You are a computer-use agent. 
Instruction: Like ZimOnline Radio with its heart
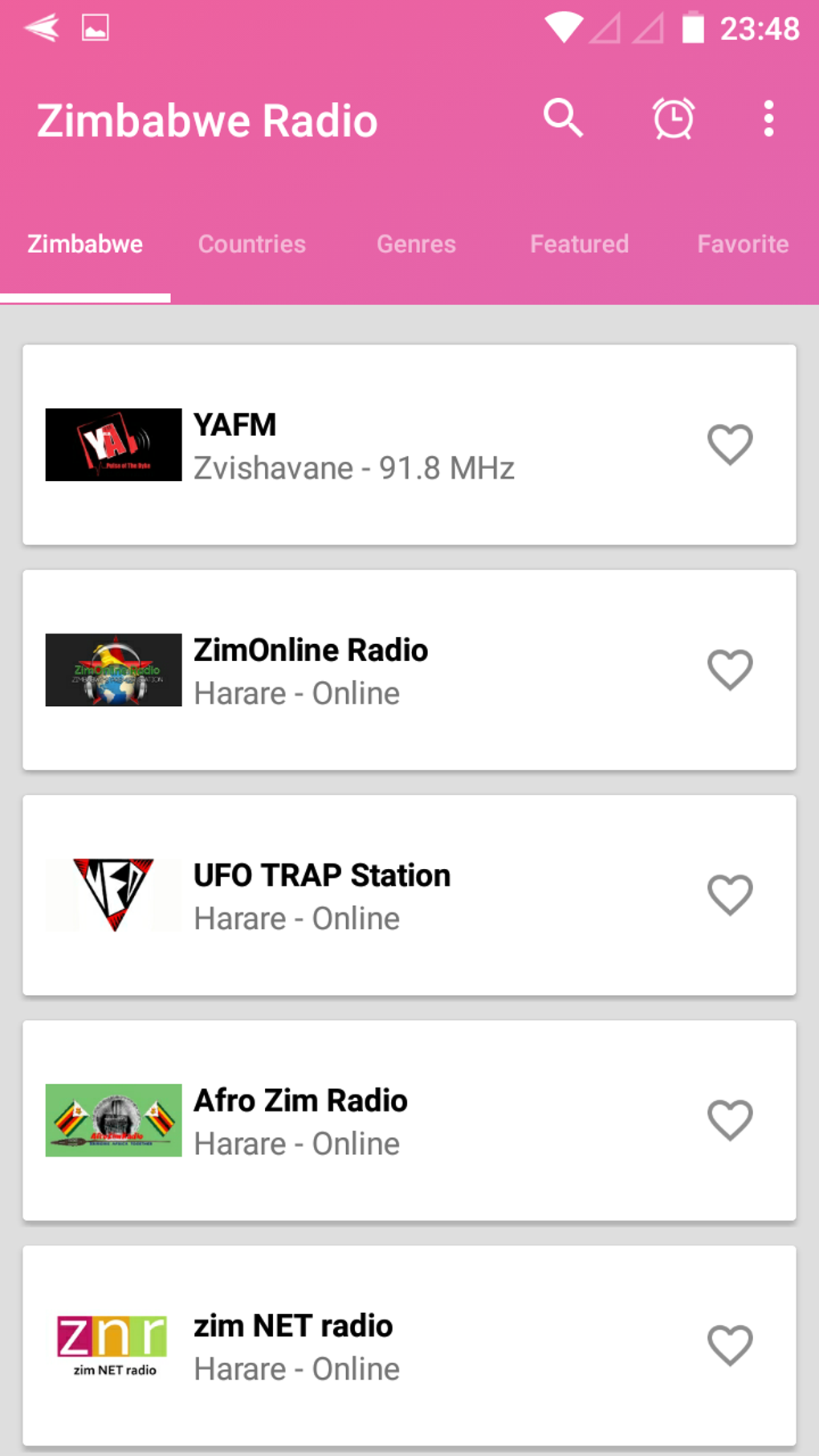(x=730, y=670)
